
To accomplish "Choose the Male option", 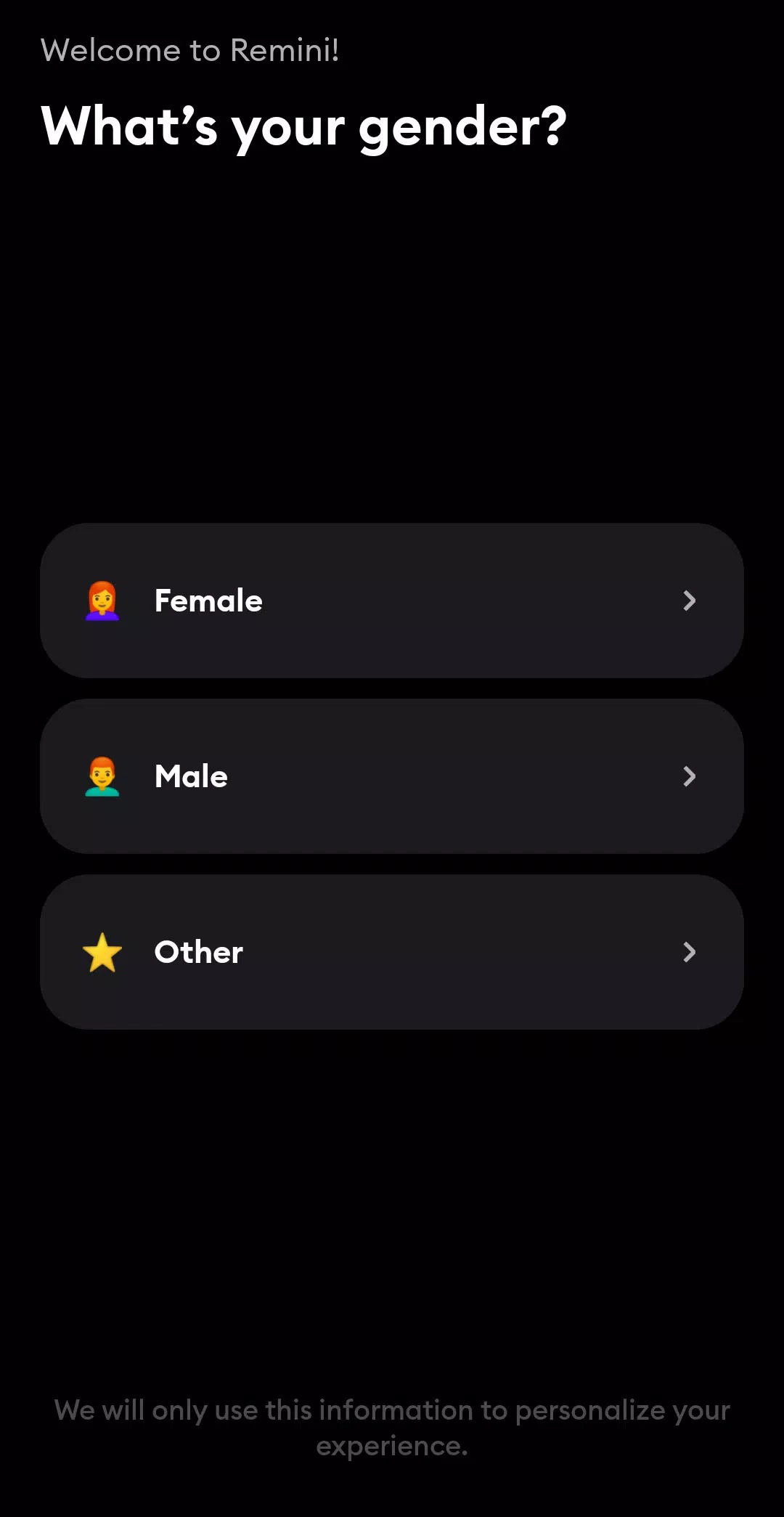I will [392, 776].
